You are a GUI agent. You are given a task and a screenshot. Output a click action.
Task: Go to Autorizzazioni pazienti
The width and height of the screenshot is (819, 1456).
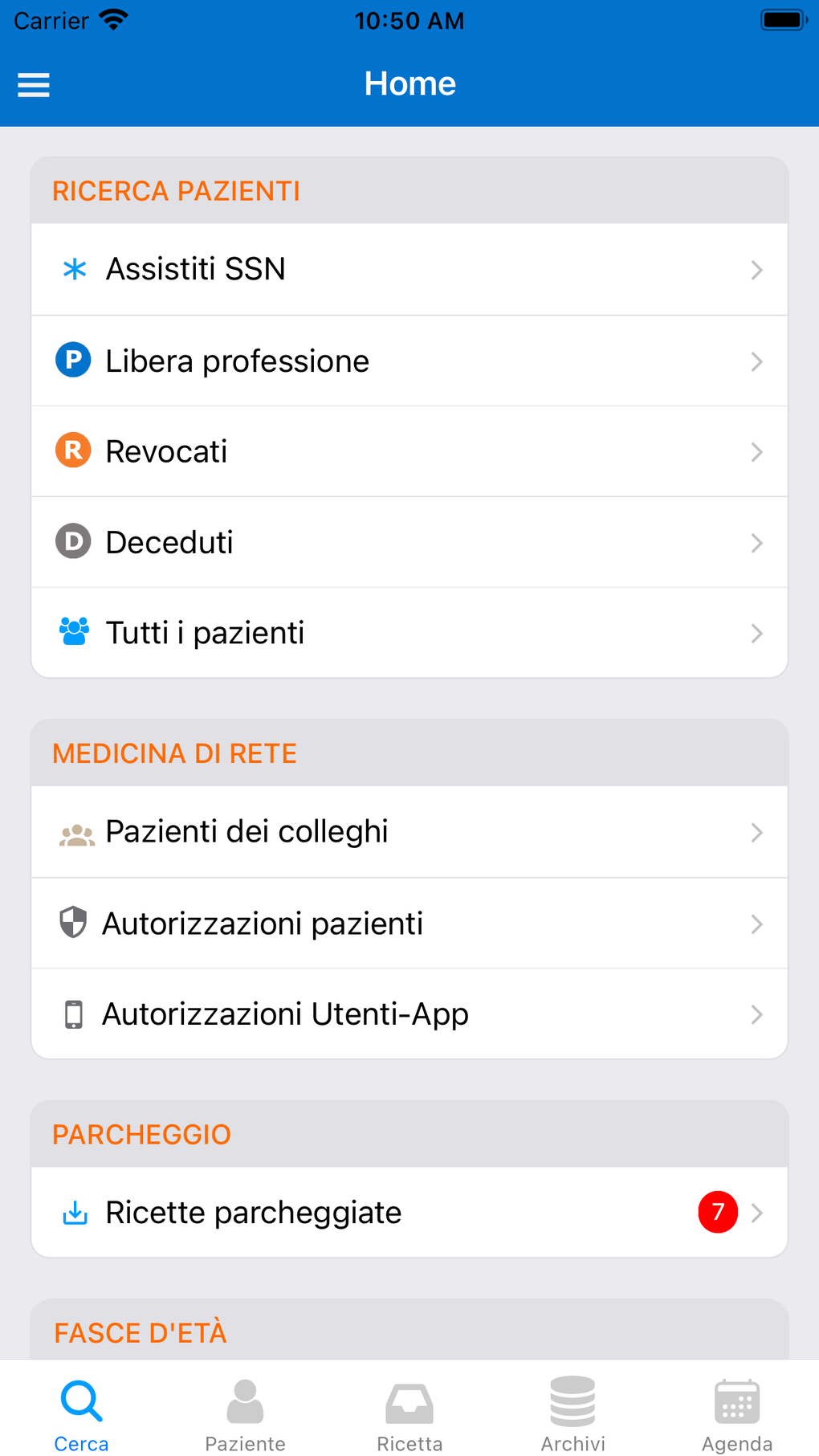click(x=409, y=924)
